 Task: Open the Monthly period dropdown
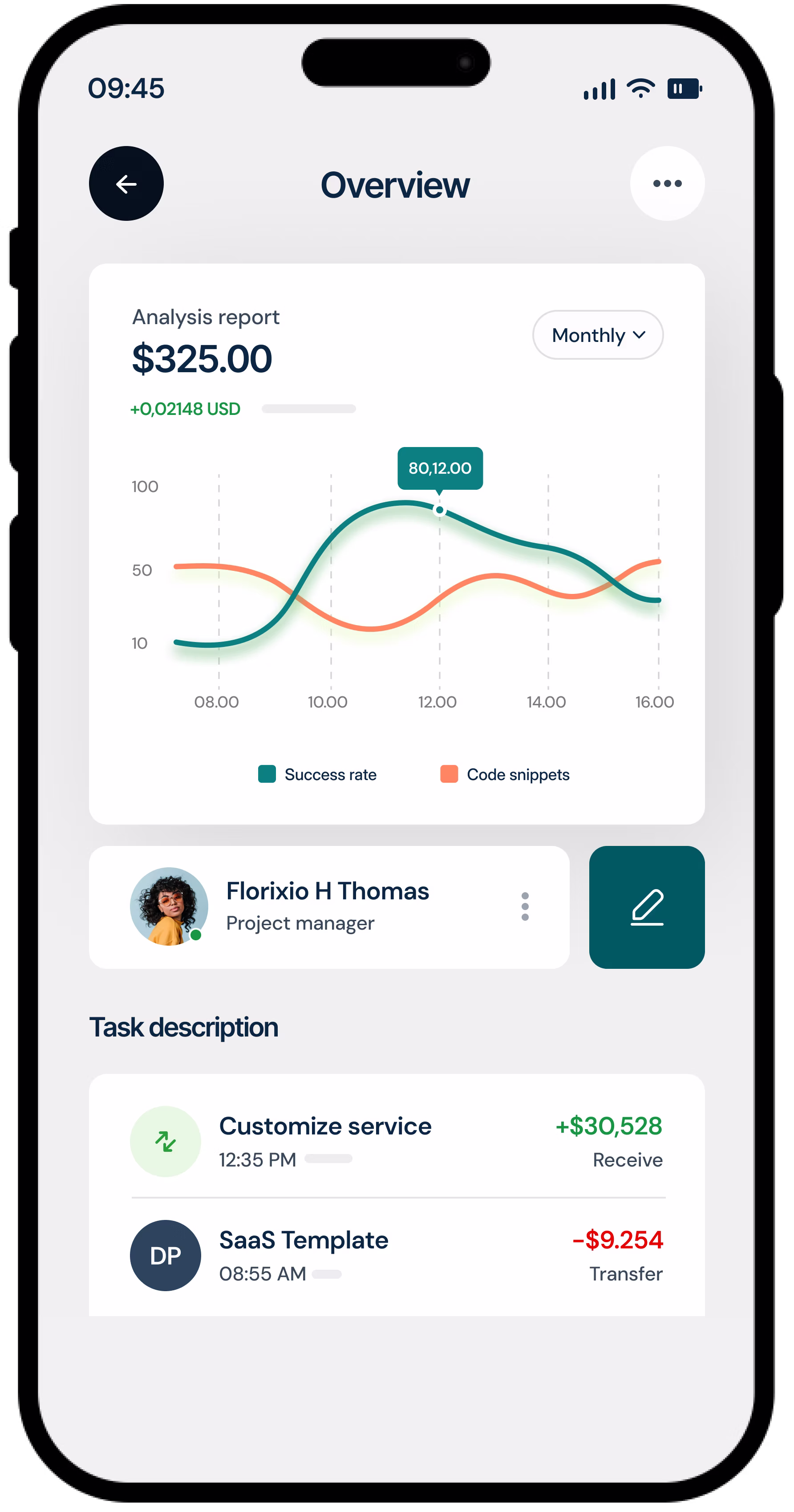click(597, 334)
